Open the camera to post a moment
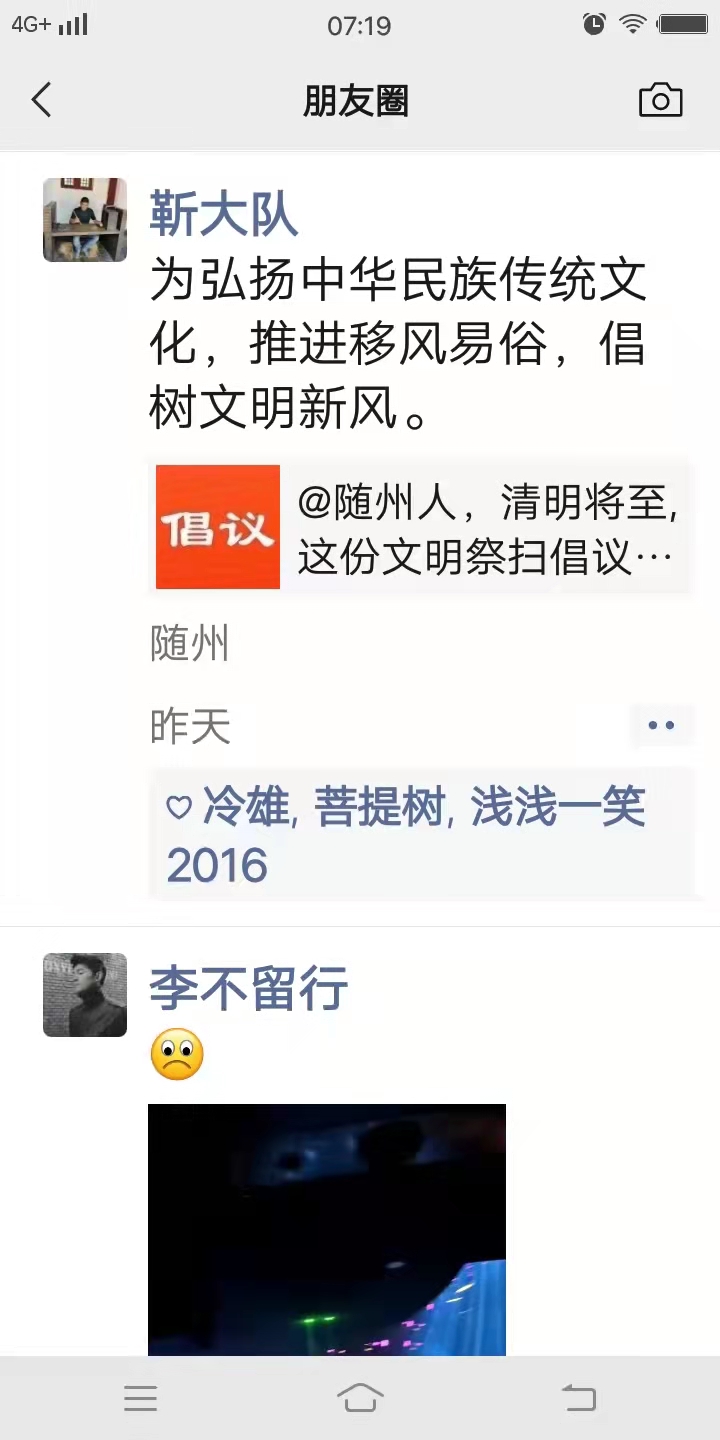Screen dimensions: 720x1440 (x=660, y=100)
